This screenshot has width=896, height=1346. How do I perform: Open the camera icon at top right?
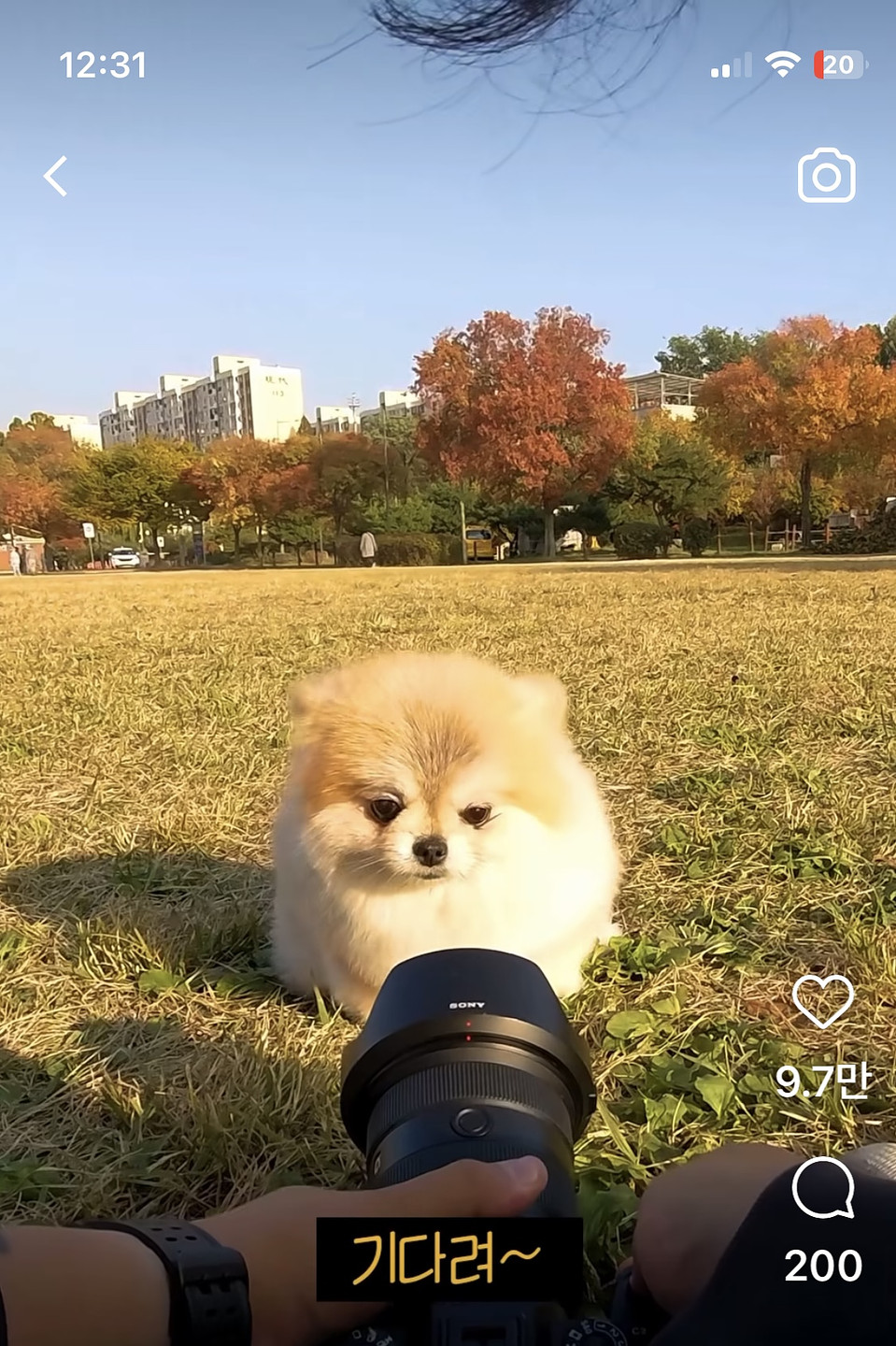coord(826,176)
